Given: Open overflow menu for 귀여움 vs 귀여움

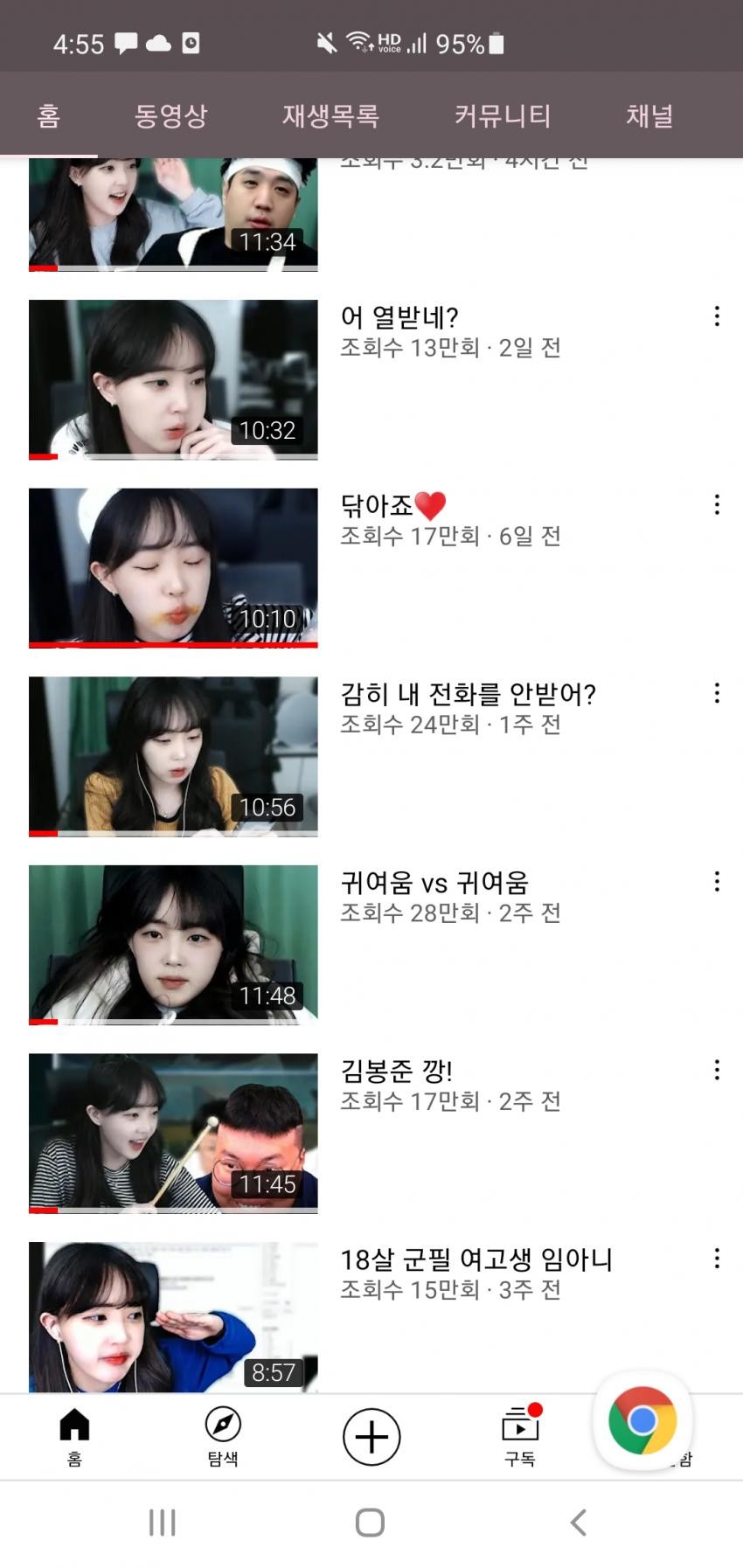Looking at the screenshot, I should click(717, 881).
